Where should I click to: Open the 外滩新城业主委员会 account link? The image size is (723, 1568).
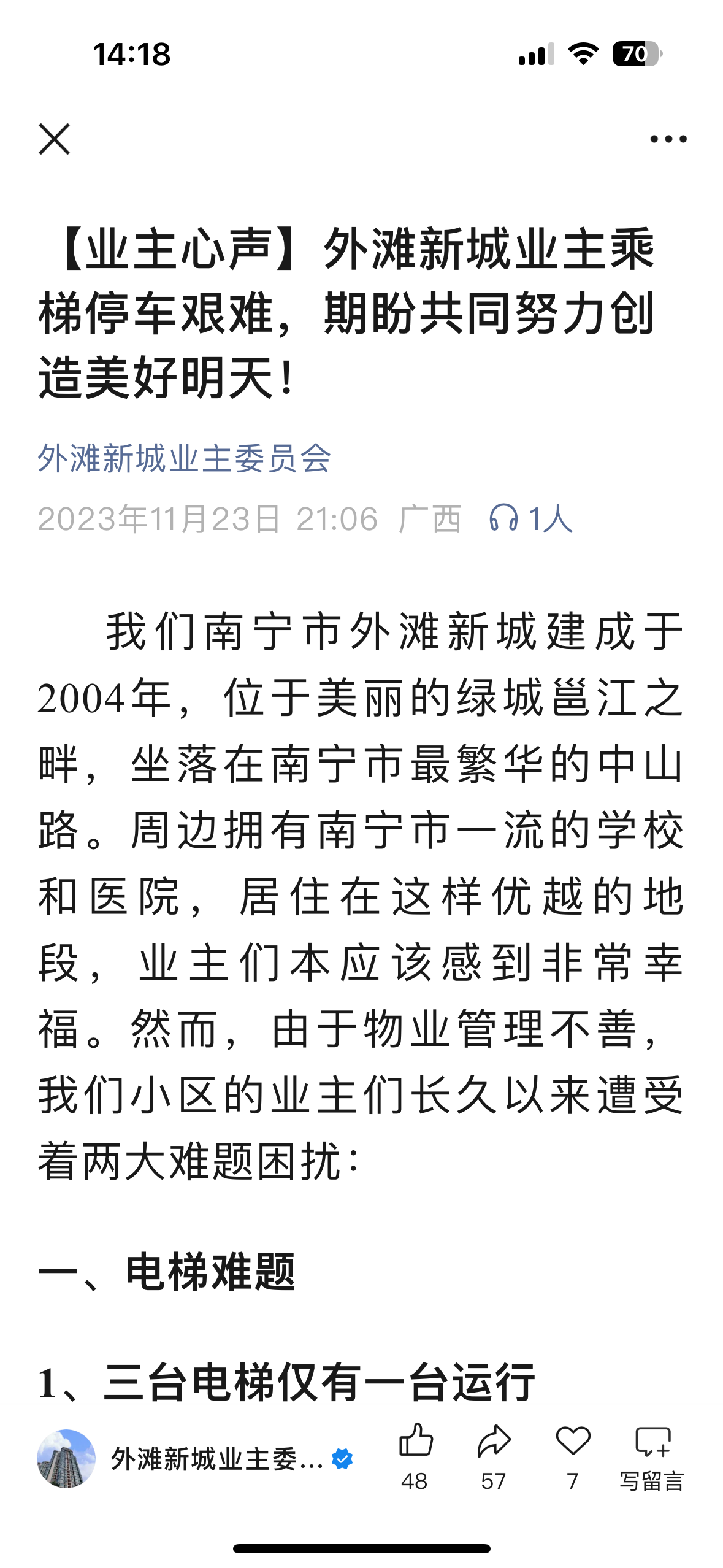click(185, 458)
